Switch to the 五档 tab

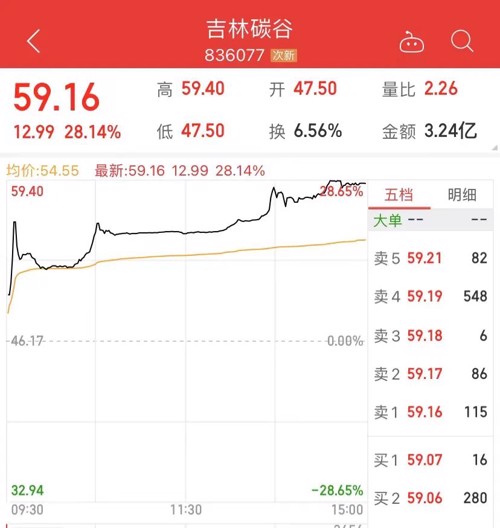click(399, 195)
